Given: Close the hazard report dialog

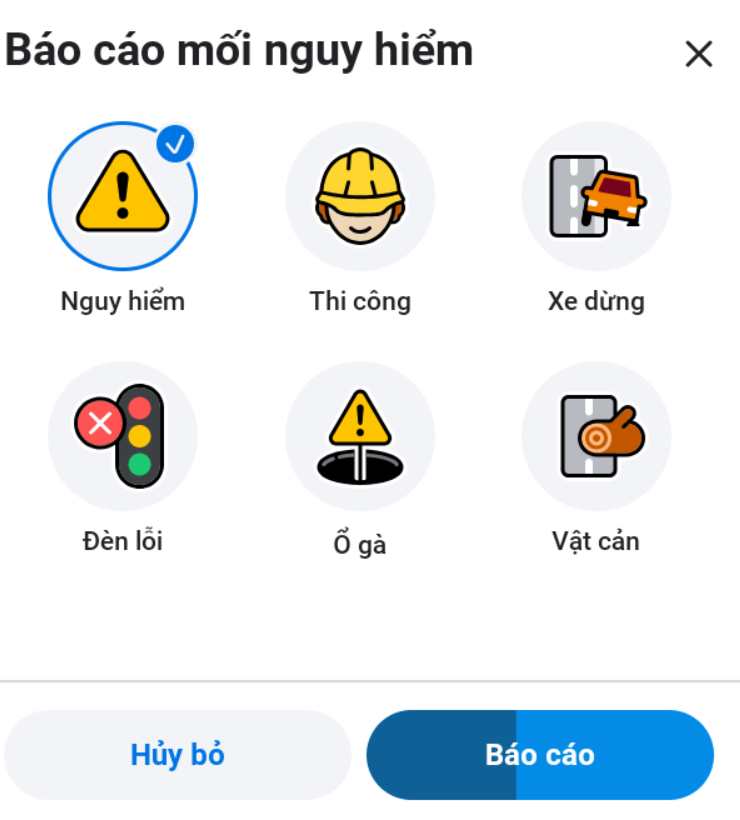Looking at the screenshot, I should coord(698,54).
